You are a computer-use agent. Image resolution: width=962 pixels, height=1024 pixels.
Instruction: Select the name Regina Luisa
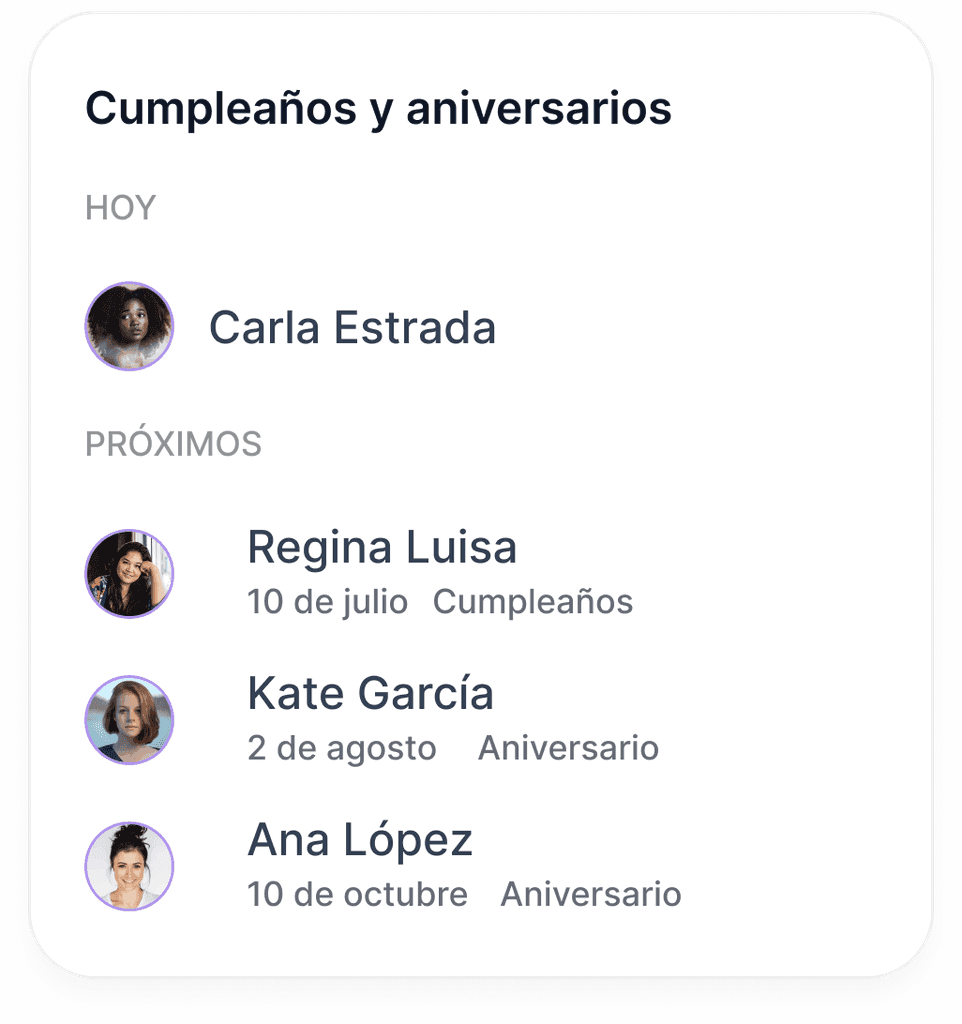(382, 547)
